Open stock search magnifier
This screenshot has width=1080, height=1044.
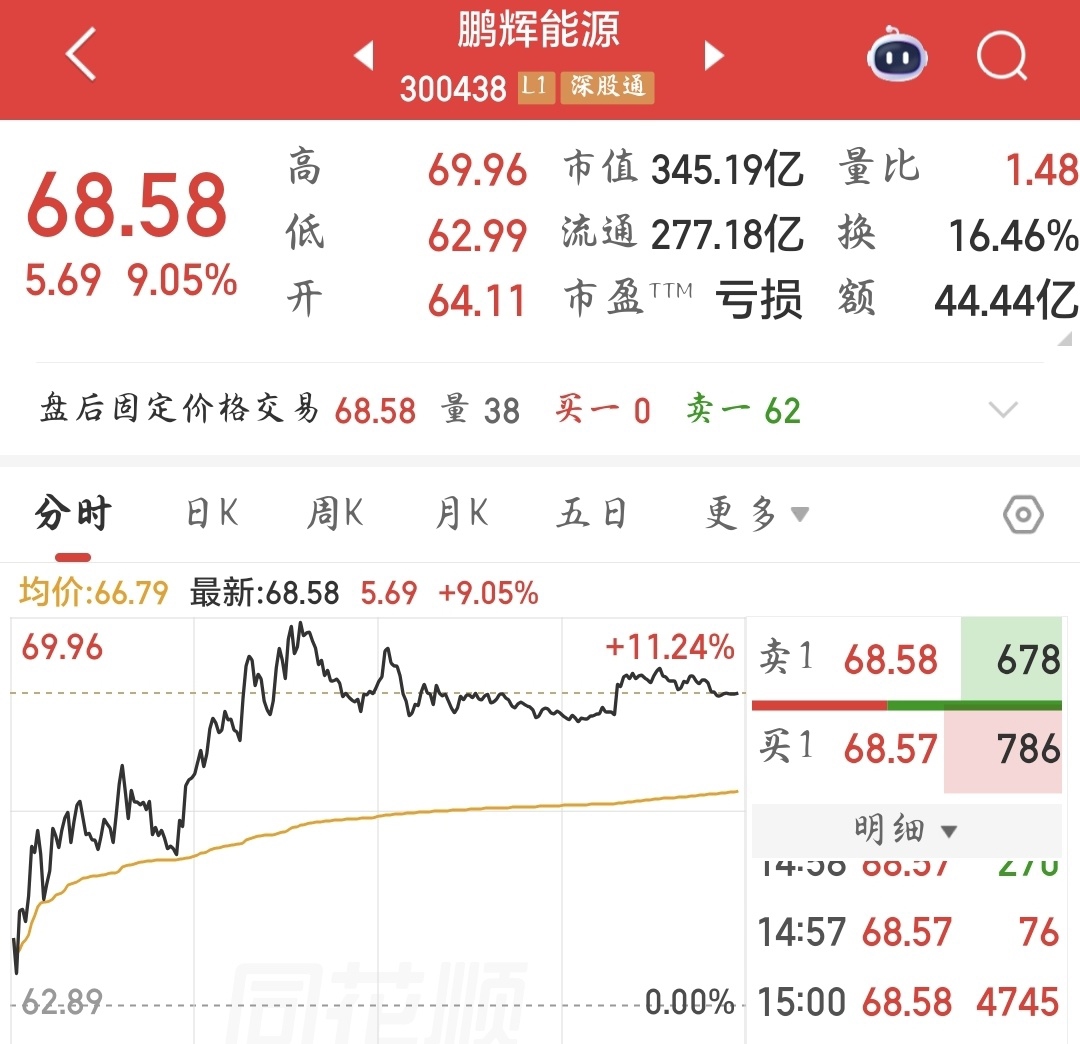1001,55
